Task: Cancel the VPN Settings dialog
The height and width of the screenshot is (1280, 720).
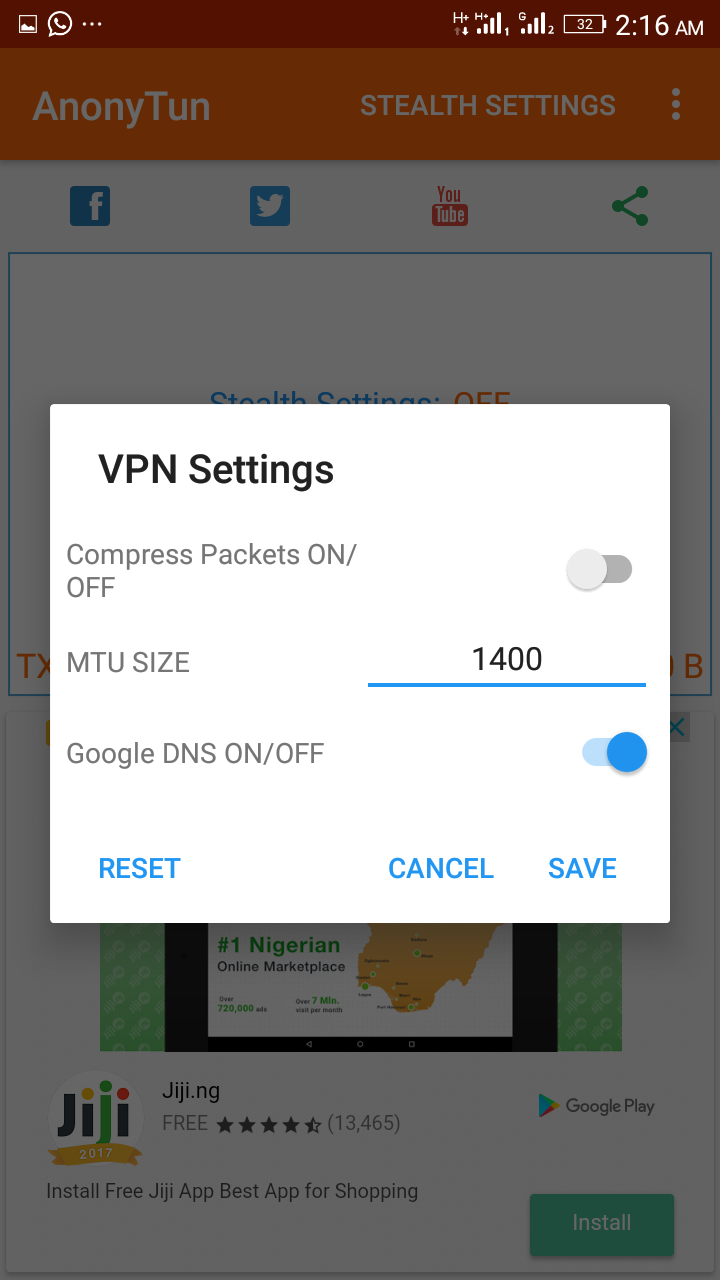Action: coord(441,868)
